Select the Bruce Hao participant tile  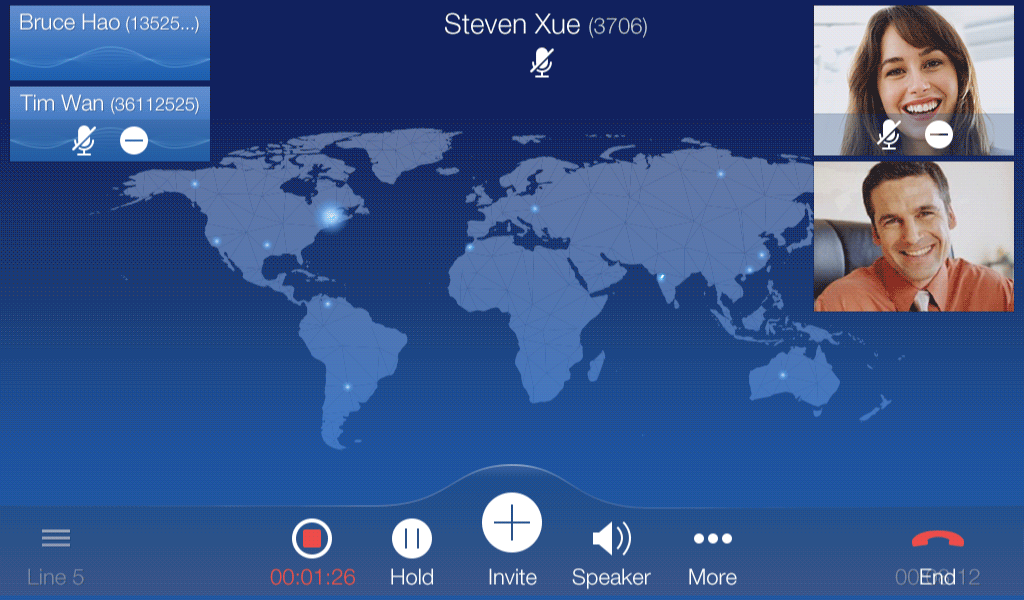110,43
